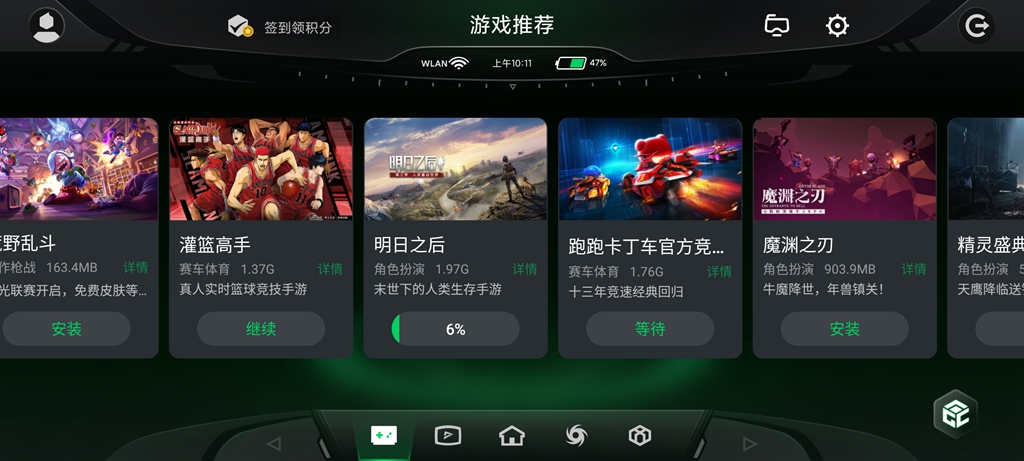
Task: Open the settings gear
Action: pos(837,26)
